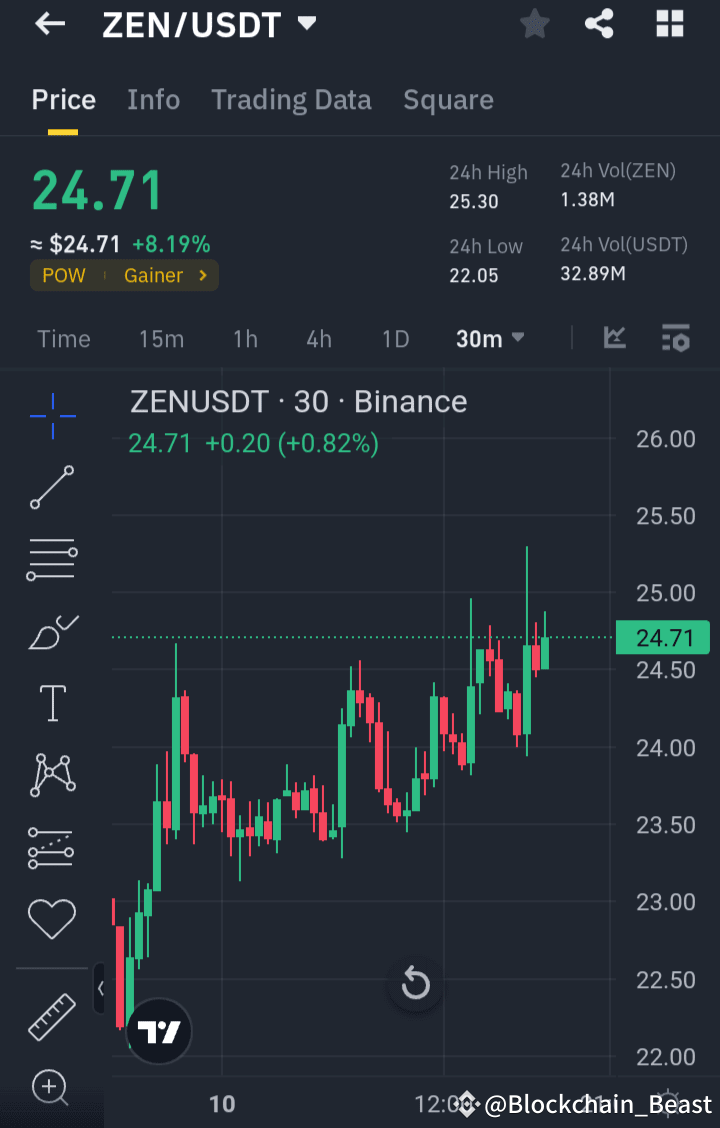Open favorite drawings with the heart icon
This screenshot has height=1128, width=720.
pyautogui.click(x=51, y=917)
